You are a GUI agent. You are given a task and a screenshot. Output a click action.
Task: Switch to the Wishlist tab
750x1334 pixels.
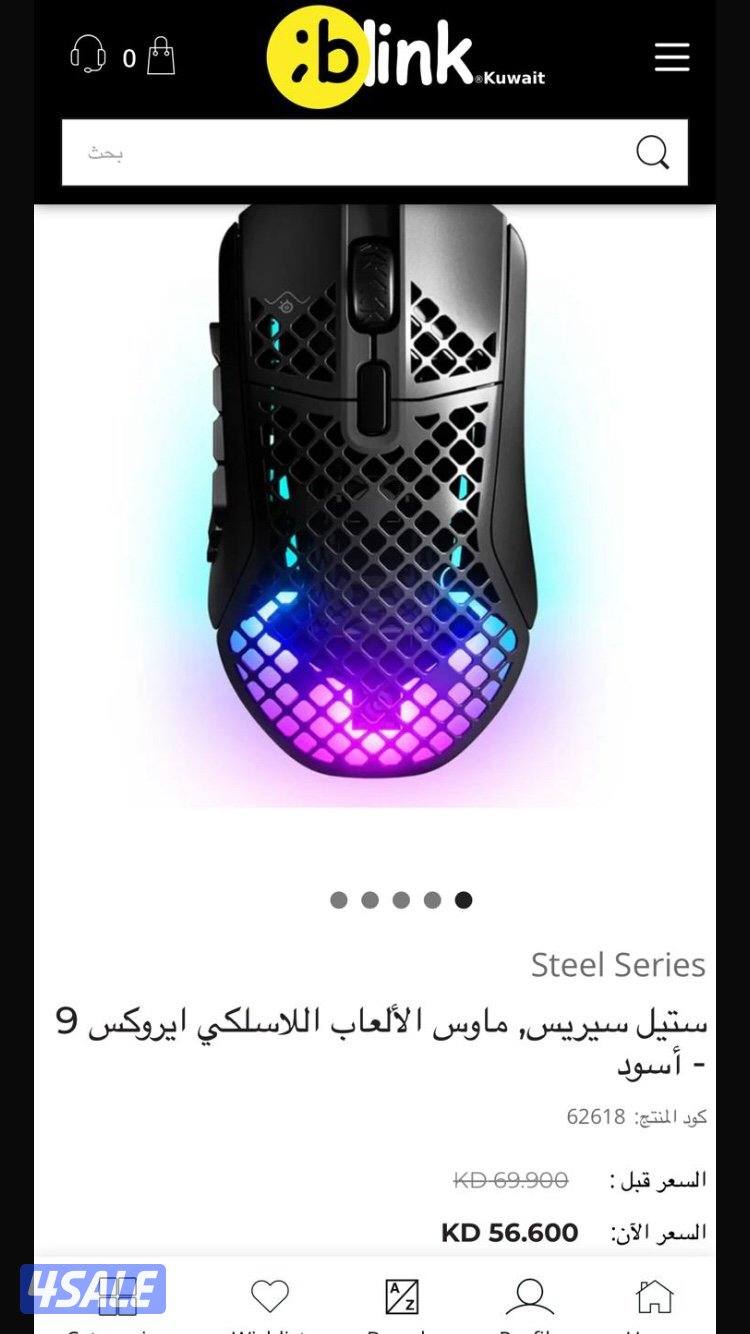[270, 1300]
